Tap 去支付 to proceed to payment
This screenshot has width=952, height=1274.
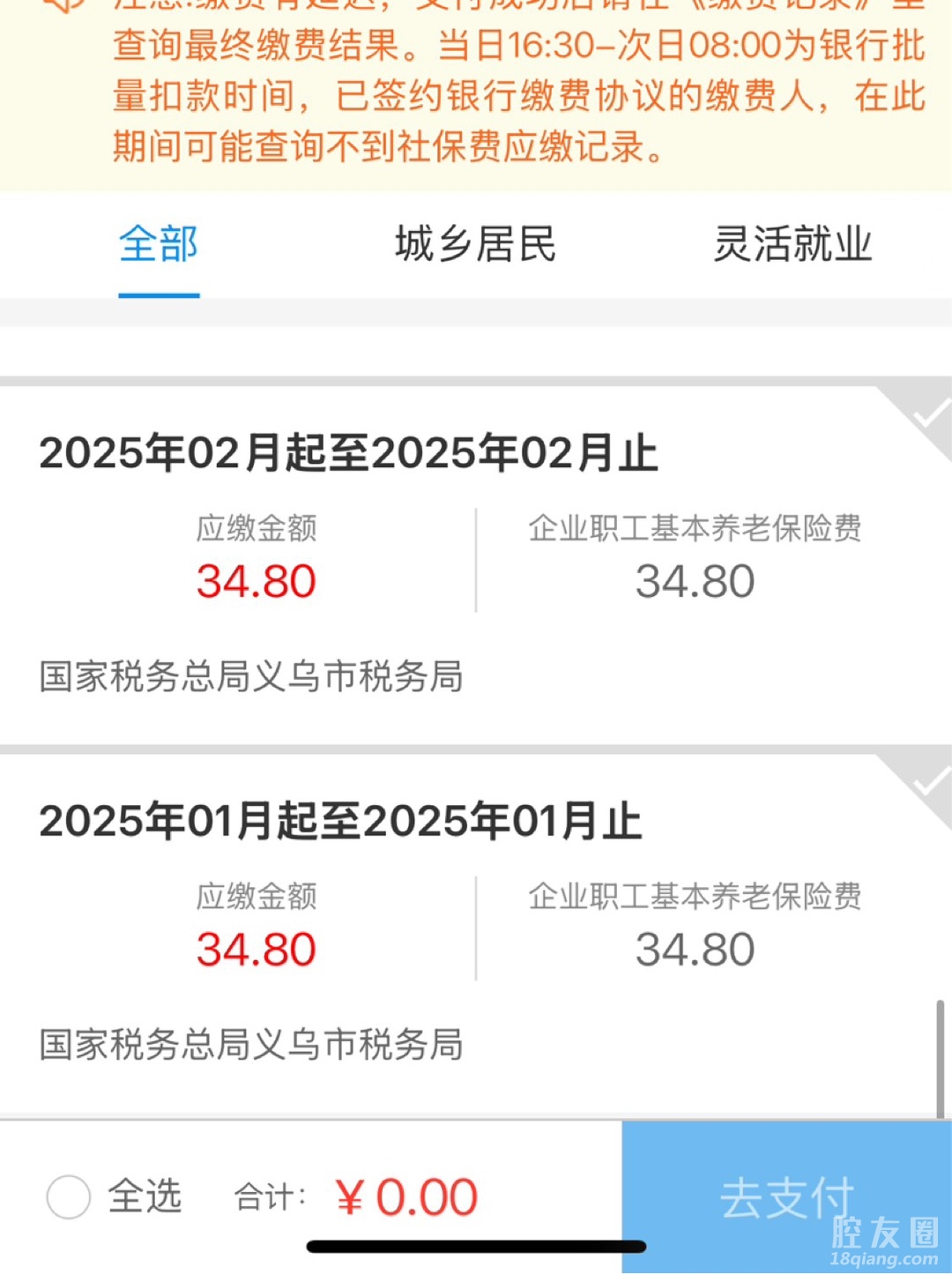(x=786, y=1196)
